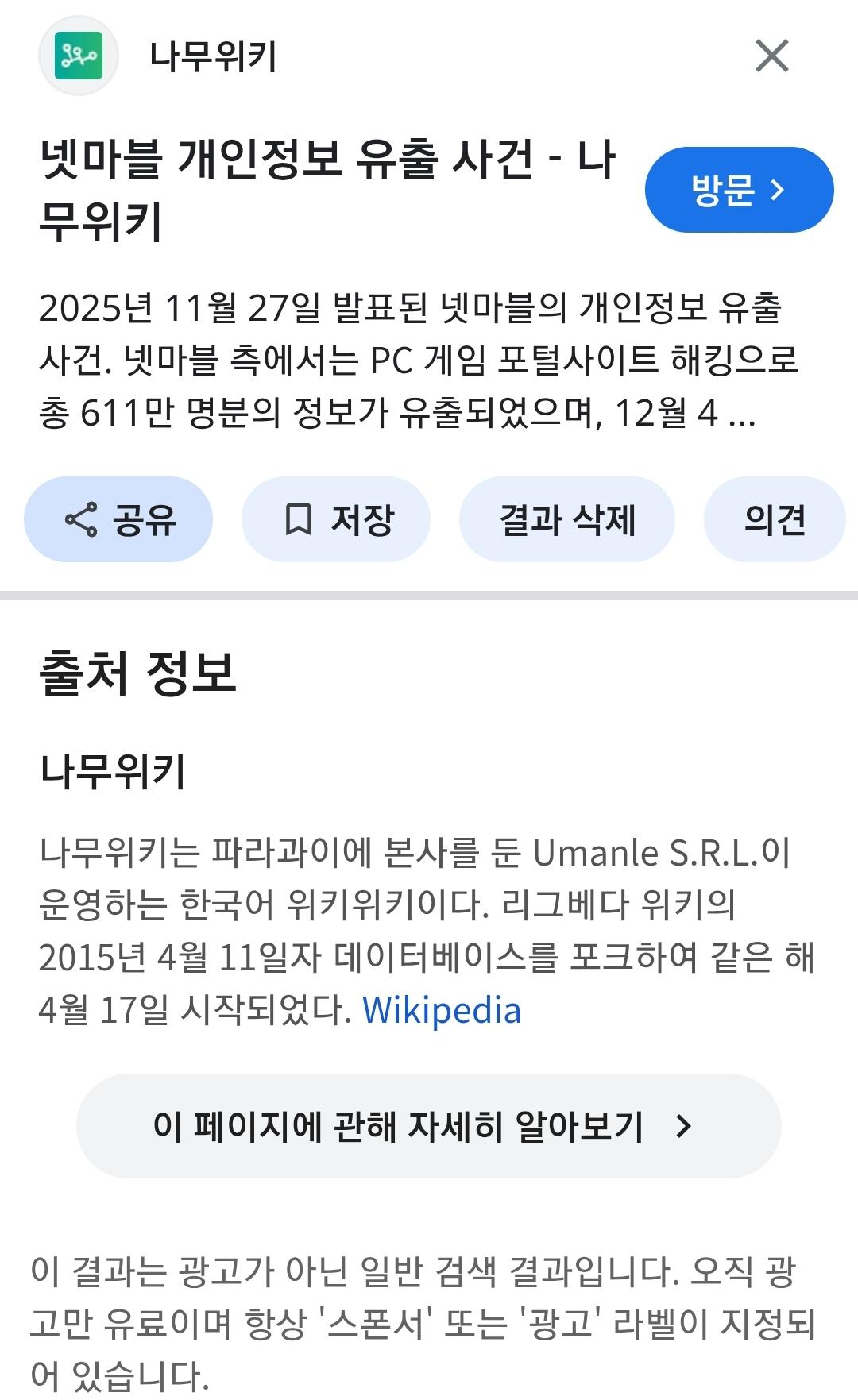Image resolution: width=858 pixels, height=1400 pixels.
Task: Open the Wikipedia source link
Action: (442, 1010)
